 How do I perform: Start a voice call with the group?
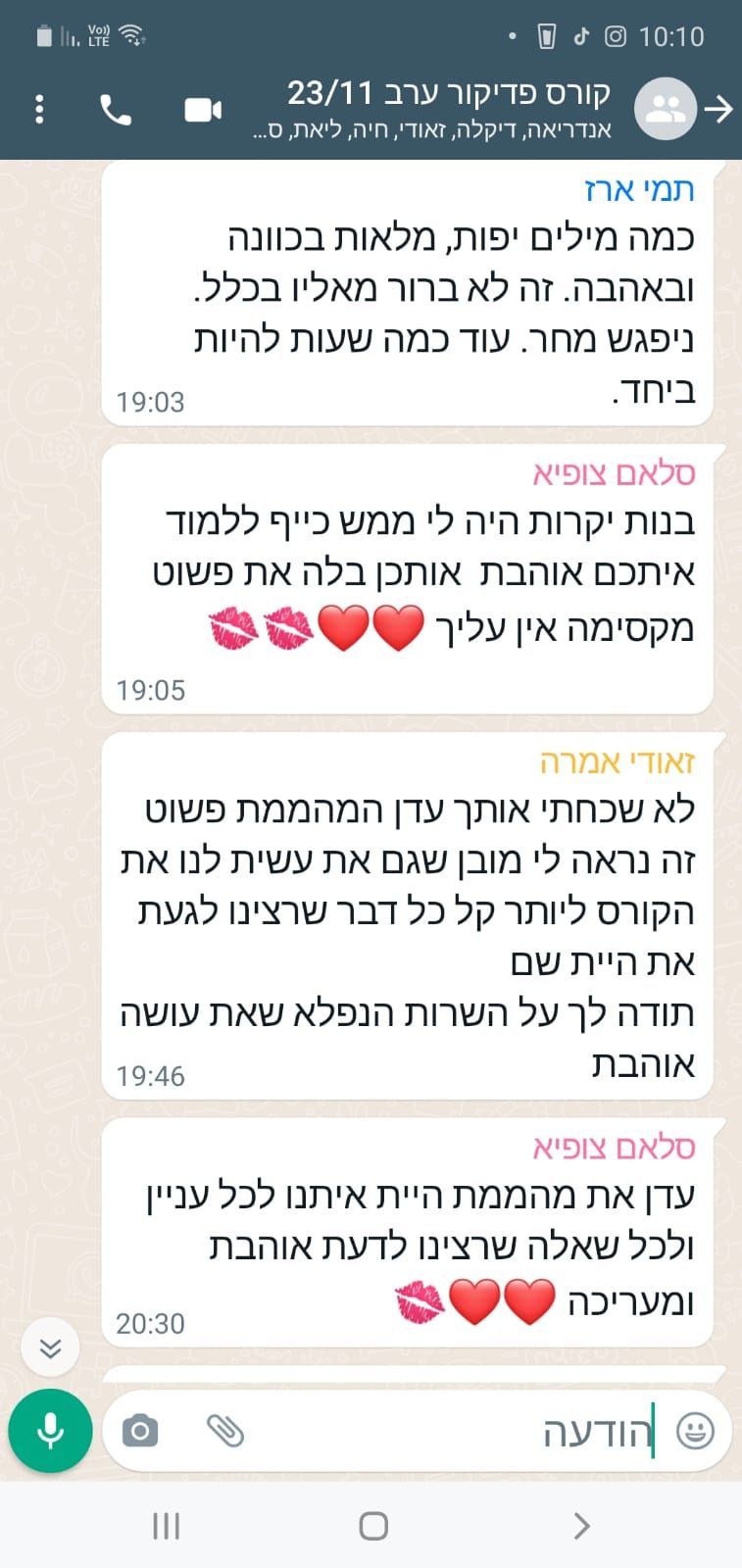[116, 110]
